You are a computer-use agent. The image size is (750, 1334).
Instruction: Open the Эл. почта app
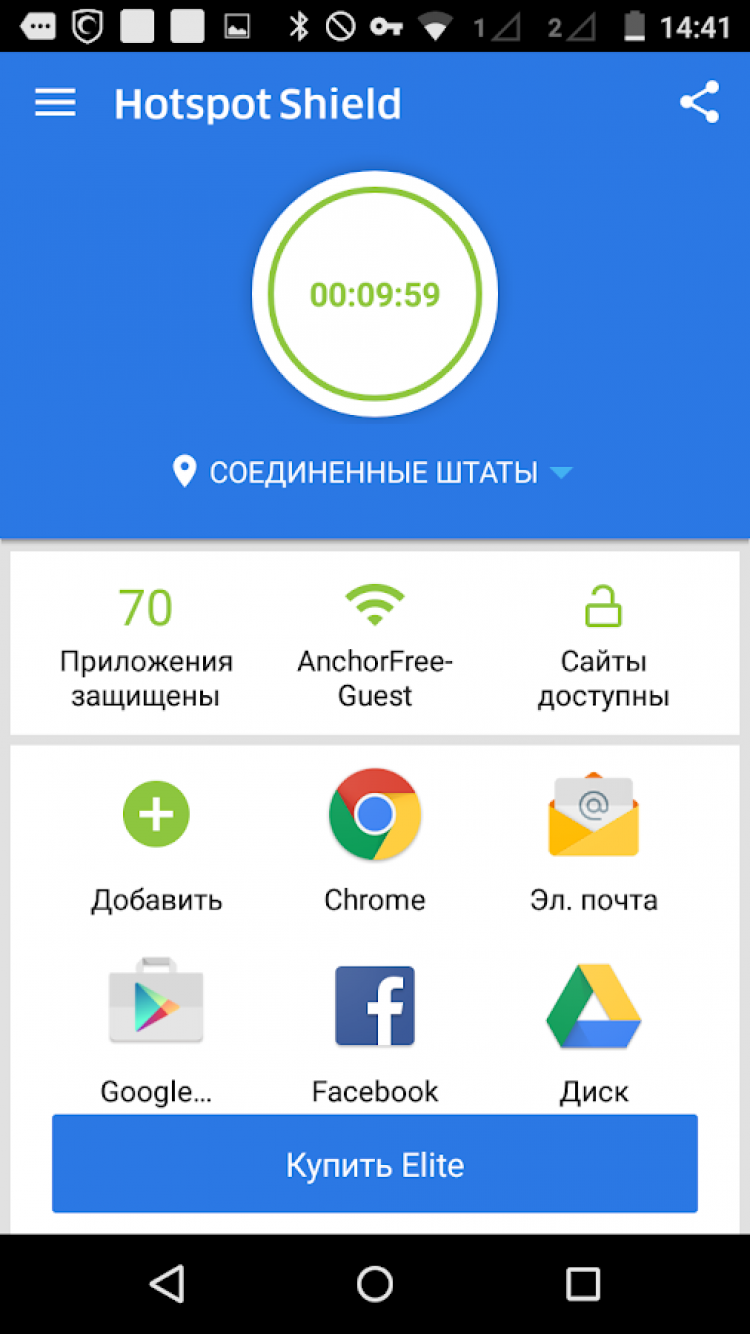(594, 815)
